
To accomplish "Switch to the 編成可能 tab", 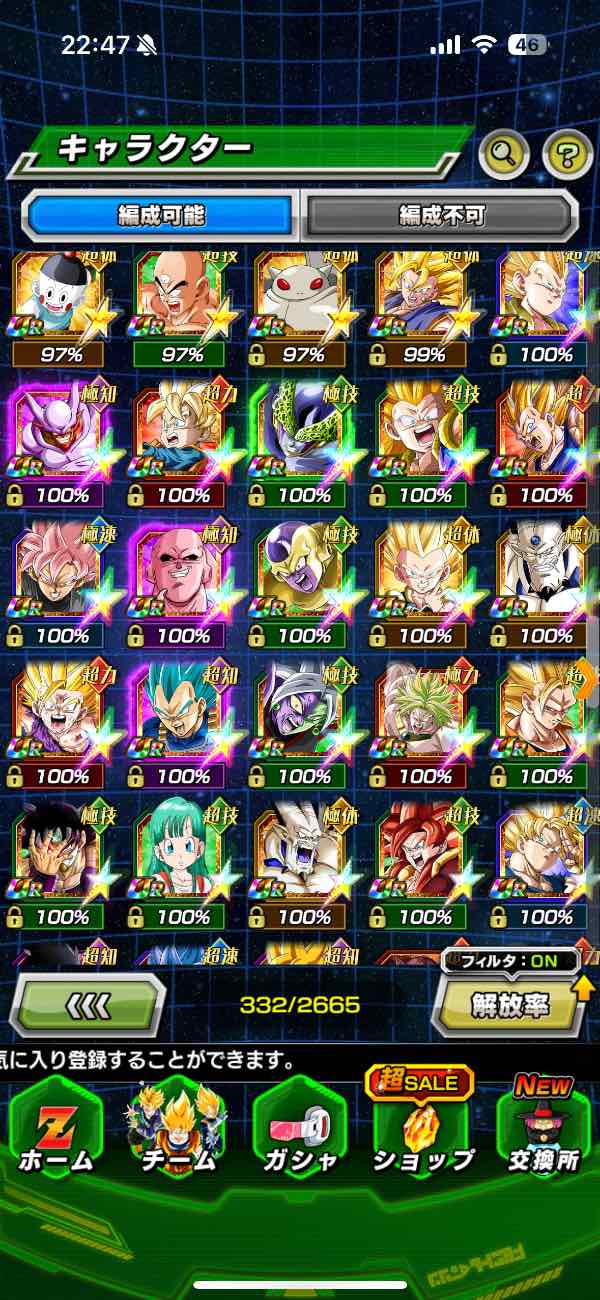I will tap(160, 215).
